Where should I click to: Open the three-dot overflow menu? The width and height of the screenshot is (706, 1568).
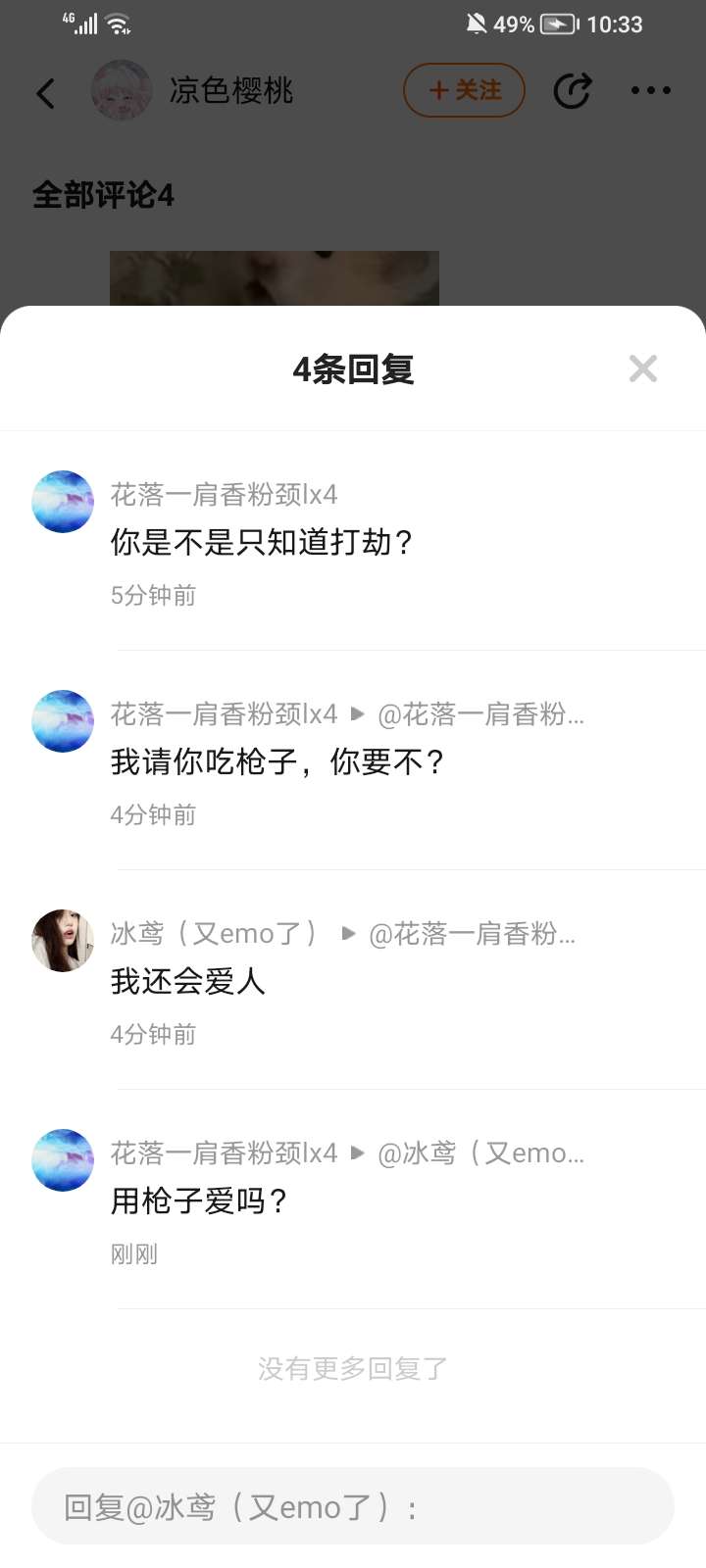point(650,91)
